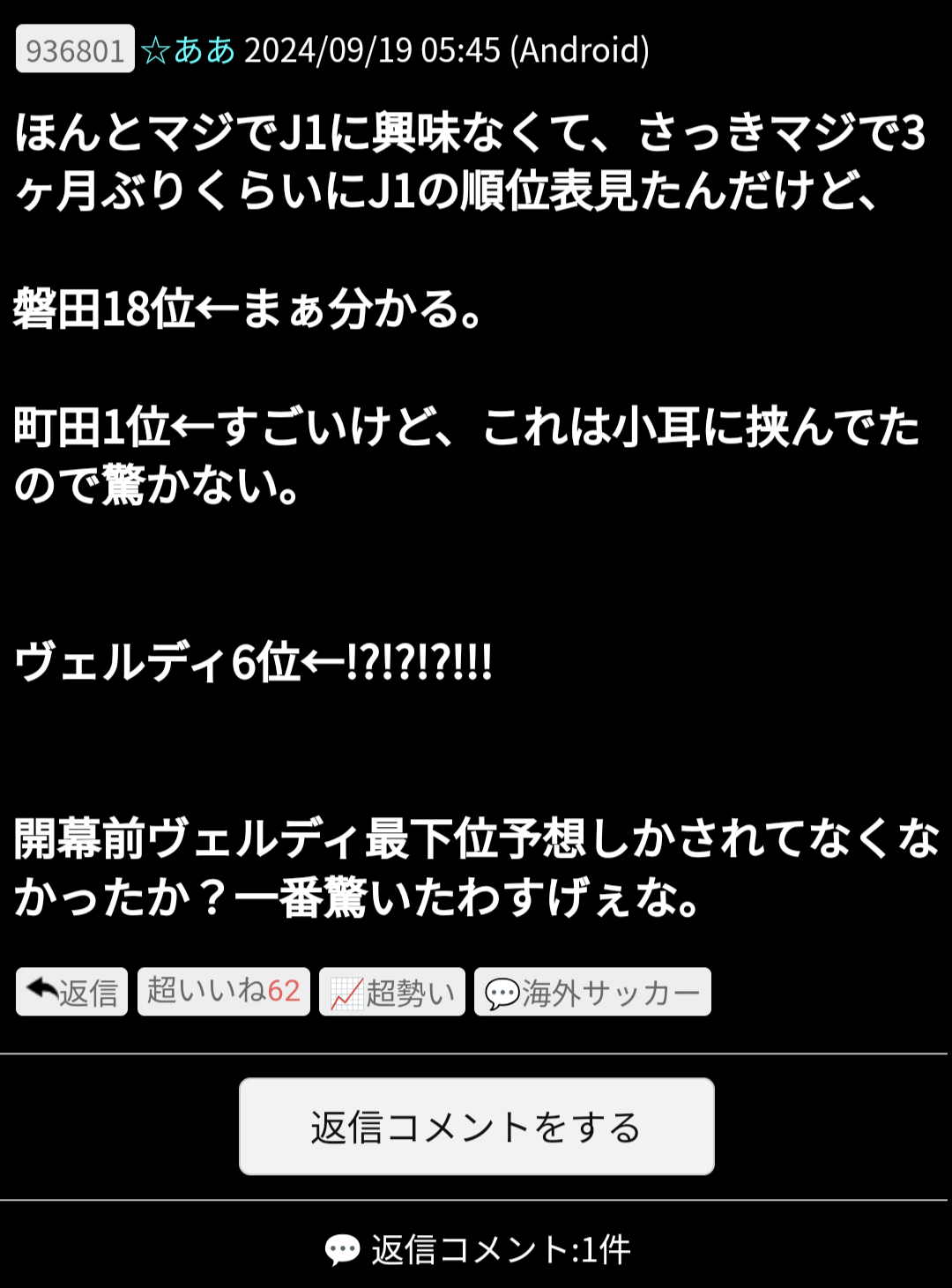
Task: Open the ☆ああ user name link
Action: tap(189, 50)
